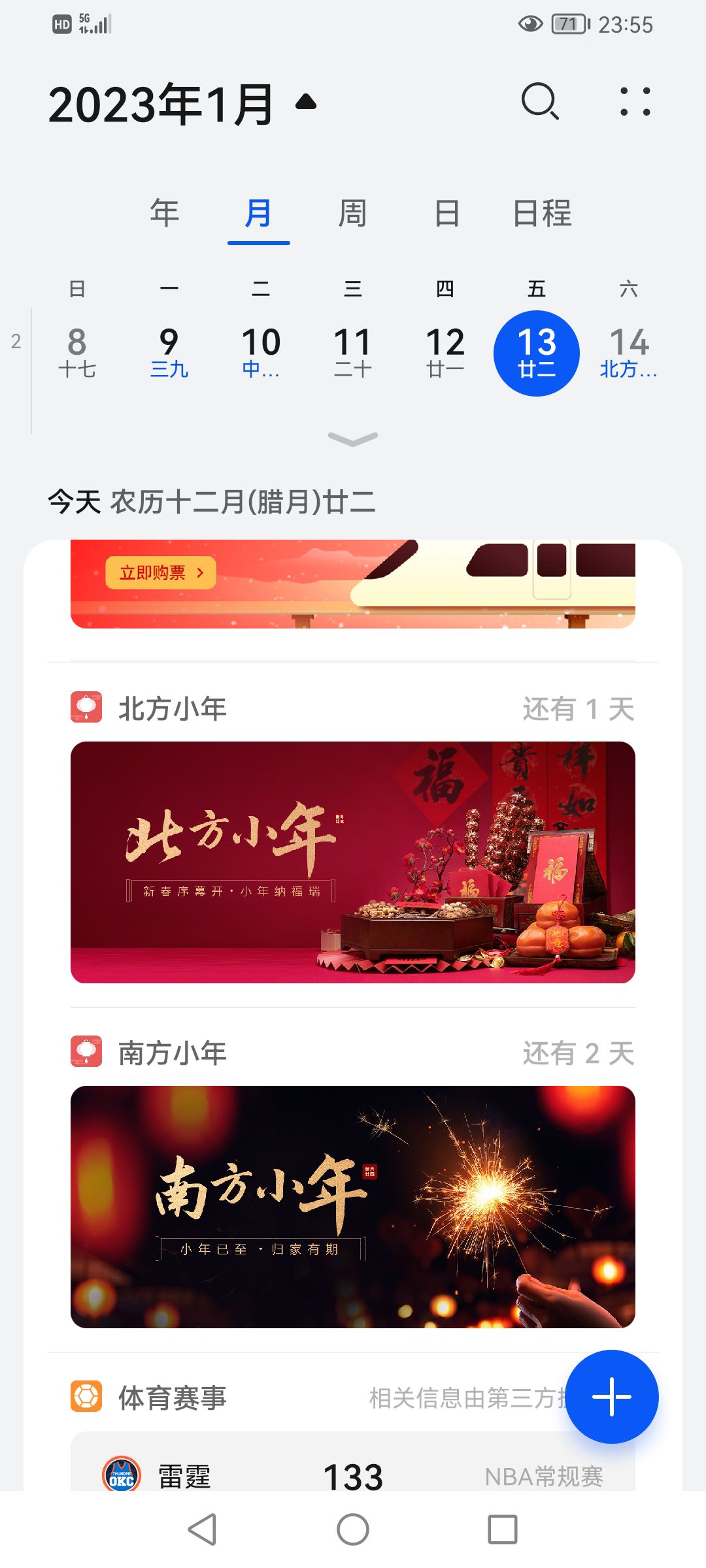Image resolution: width=706 pixels, height=1568 pixels.
Task: Switch to the 年 view tab
Action: click(x=165, y=214)
